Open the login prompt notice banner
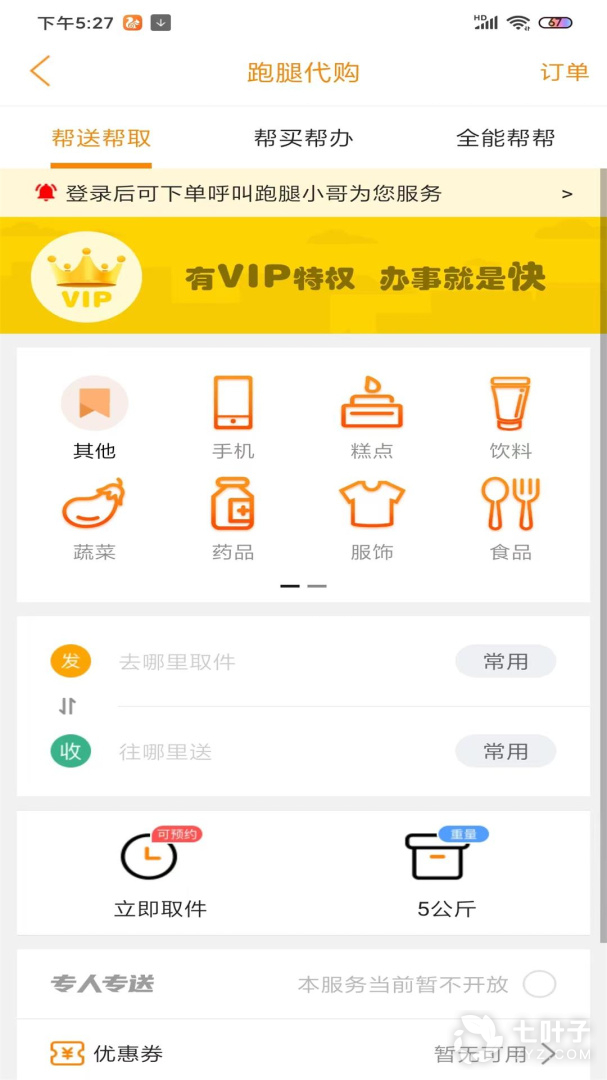 303,194
